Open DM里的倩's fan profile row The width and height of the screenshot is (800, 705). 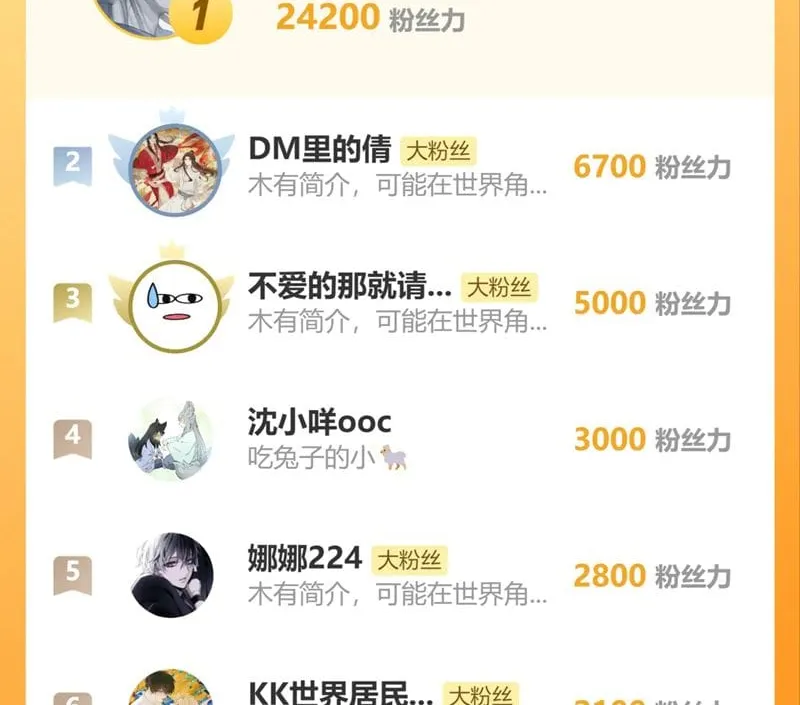point(319,151)
